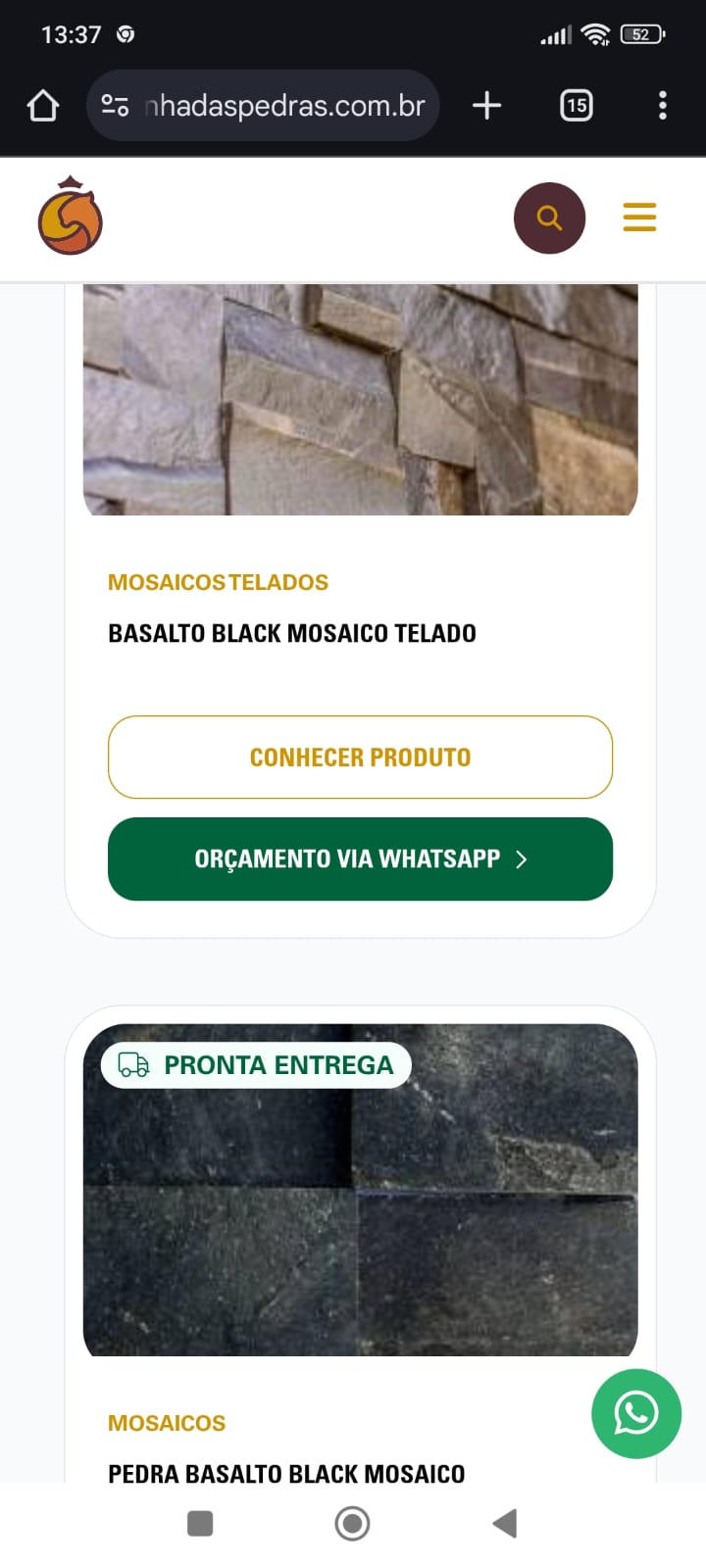
Task: Open a new browser tab with plus icon
Action: (486, 105)
